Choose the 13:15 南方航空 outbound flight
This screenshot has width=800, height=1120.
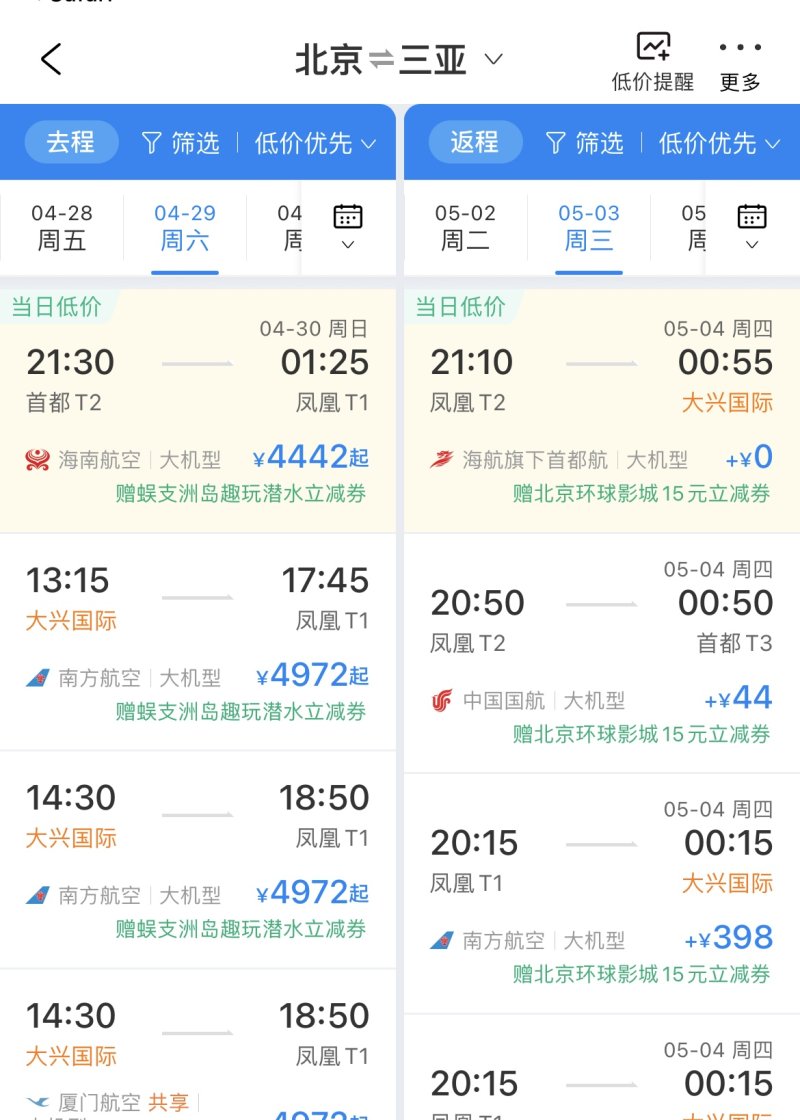point(198,640)
